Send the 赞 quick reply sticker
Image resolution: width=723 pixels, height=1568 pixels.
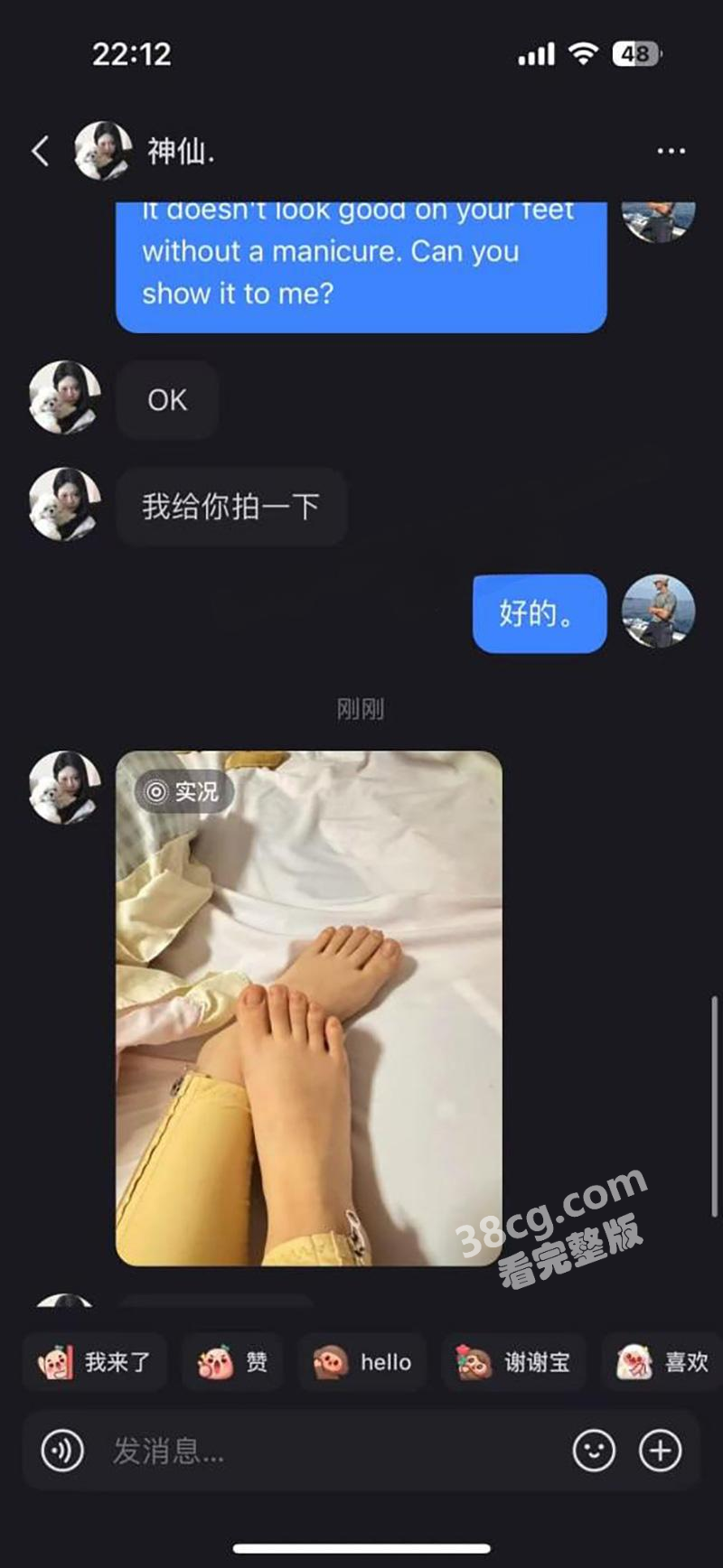click(233, 1362)
